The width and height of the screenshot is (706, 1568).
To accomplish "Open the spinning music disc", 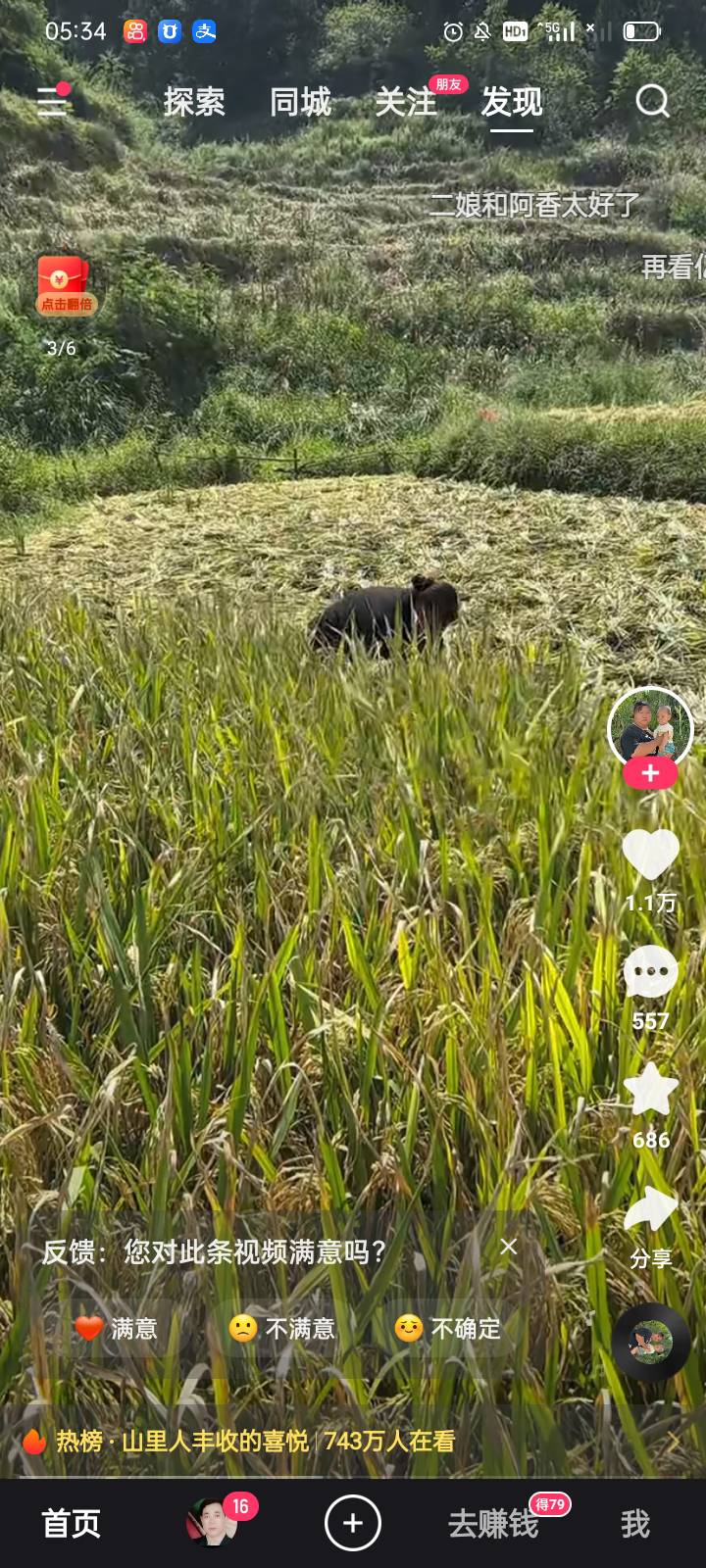I will [650, 1342].
